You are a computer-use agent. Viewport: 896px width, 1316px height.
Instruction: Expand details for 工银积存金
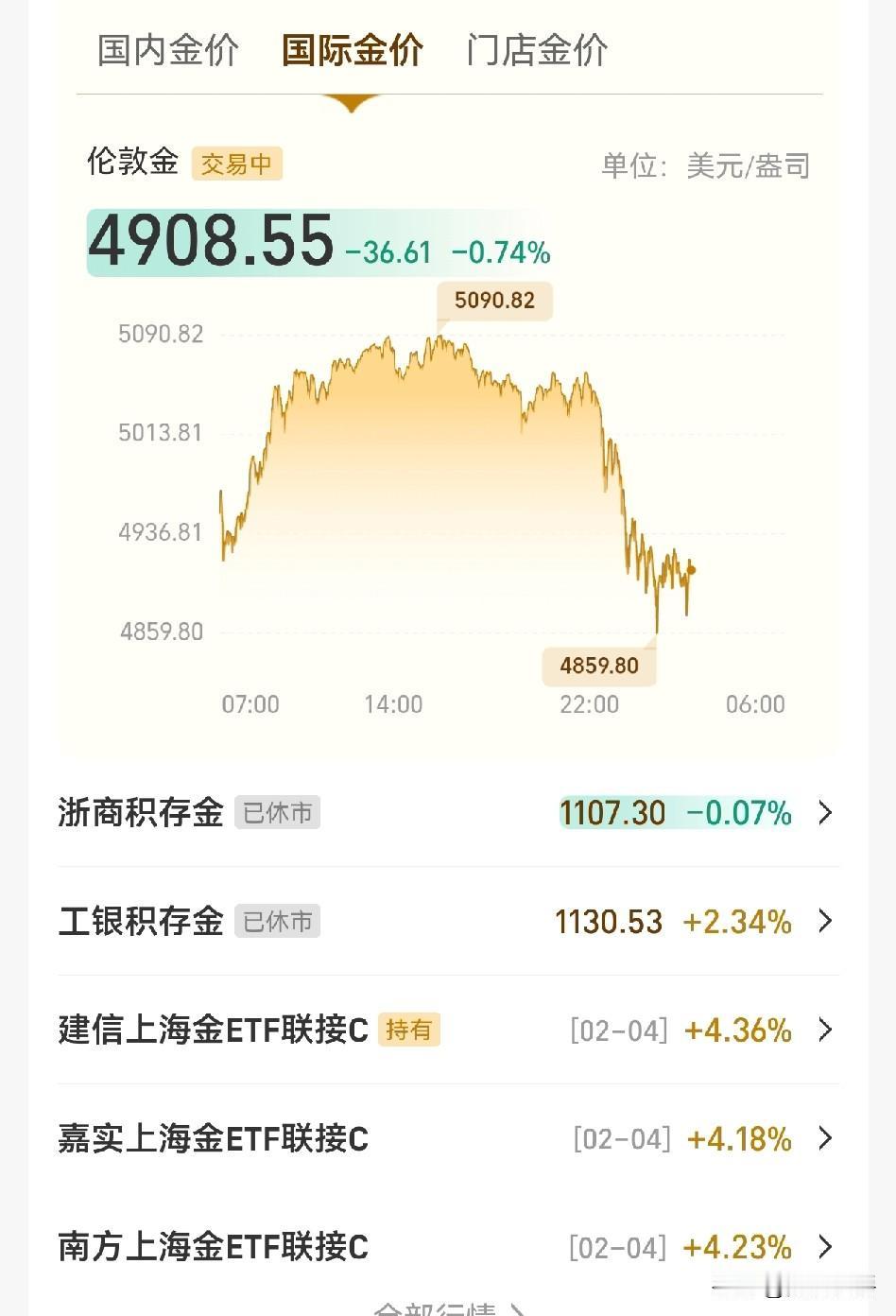824,922
